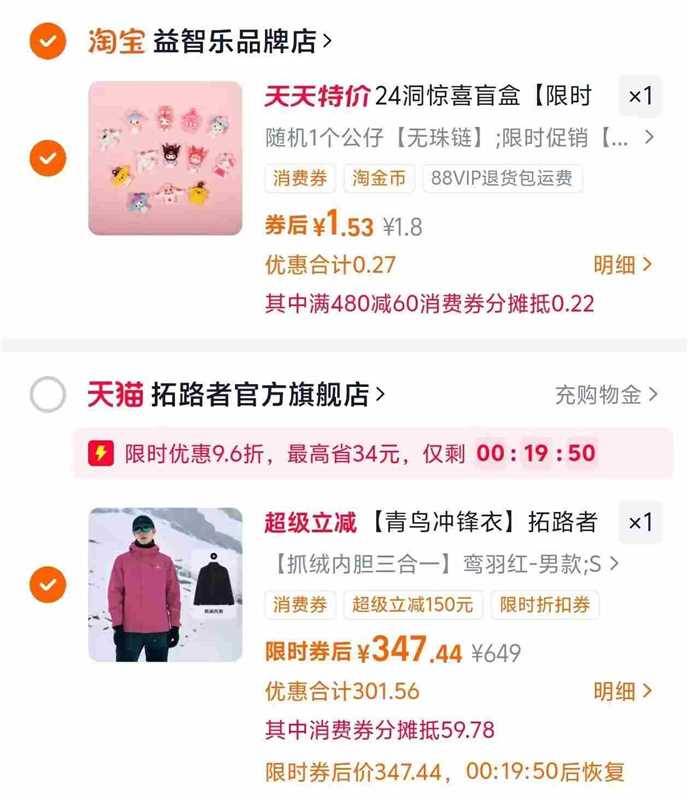View 明细 for 优惠合计301.56 discount
688x800 pixels.
(x=622, y=691)
